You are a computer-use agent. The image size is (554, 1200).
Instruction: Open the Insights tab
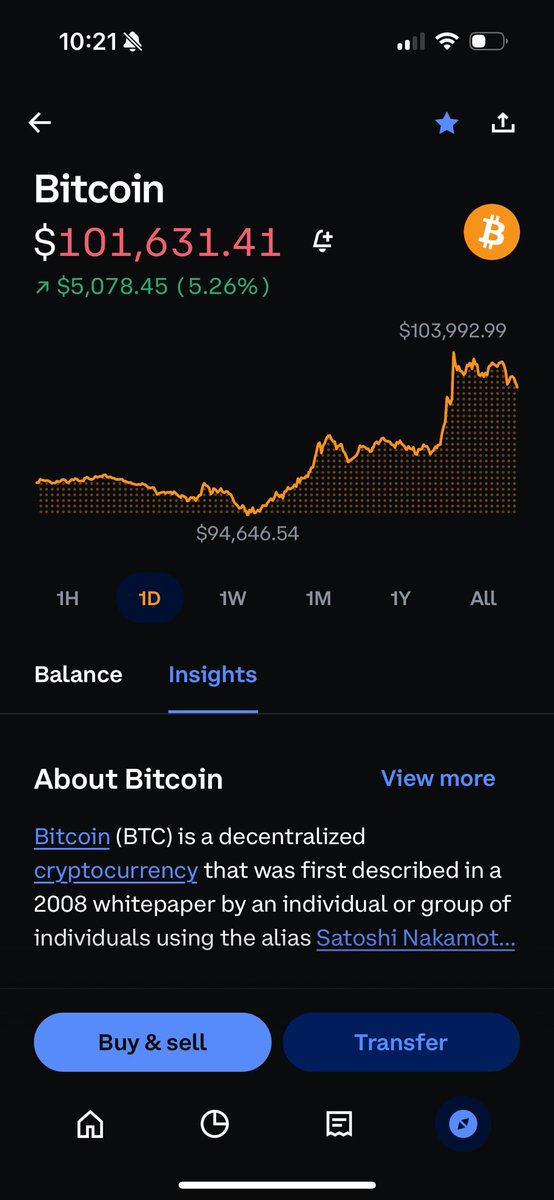pyautogui.click(x=213, y=675)
